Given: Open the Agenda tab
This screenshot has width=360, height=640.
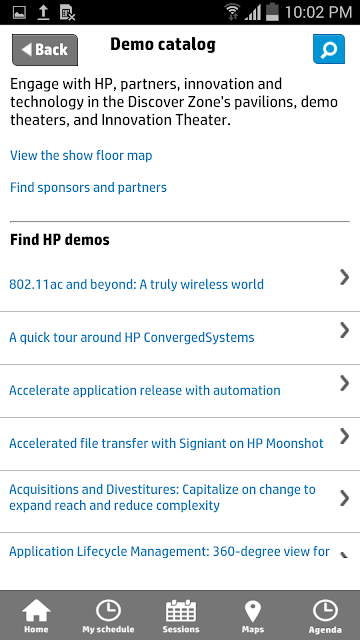Looking at the screenshot, I should tap(325, 616).
